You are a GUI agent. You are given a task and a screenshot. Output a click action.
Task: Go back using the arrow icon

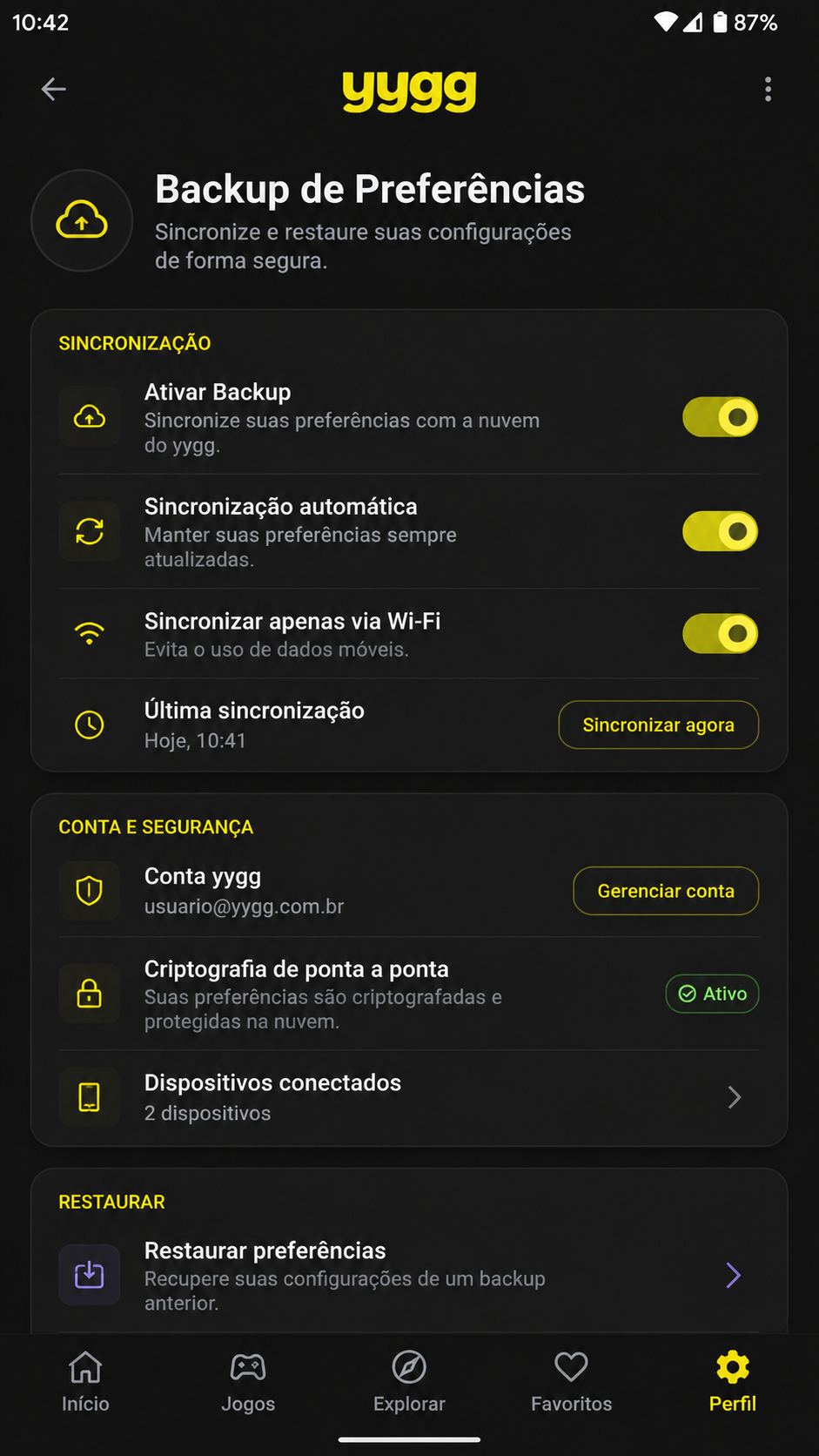(54, 89)
